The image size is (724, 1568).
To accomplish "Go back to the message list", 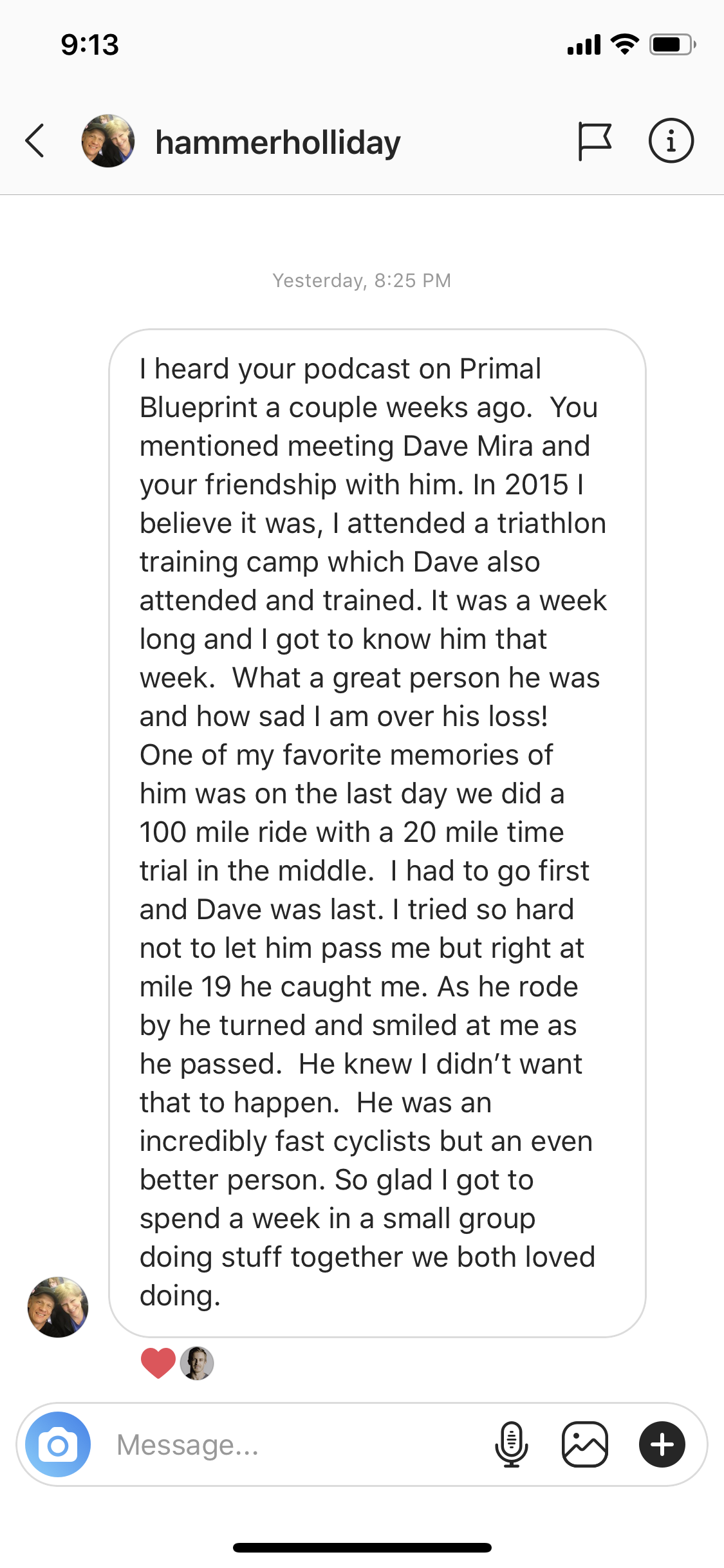I will tap(35, 141).
